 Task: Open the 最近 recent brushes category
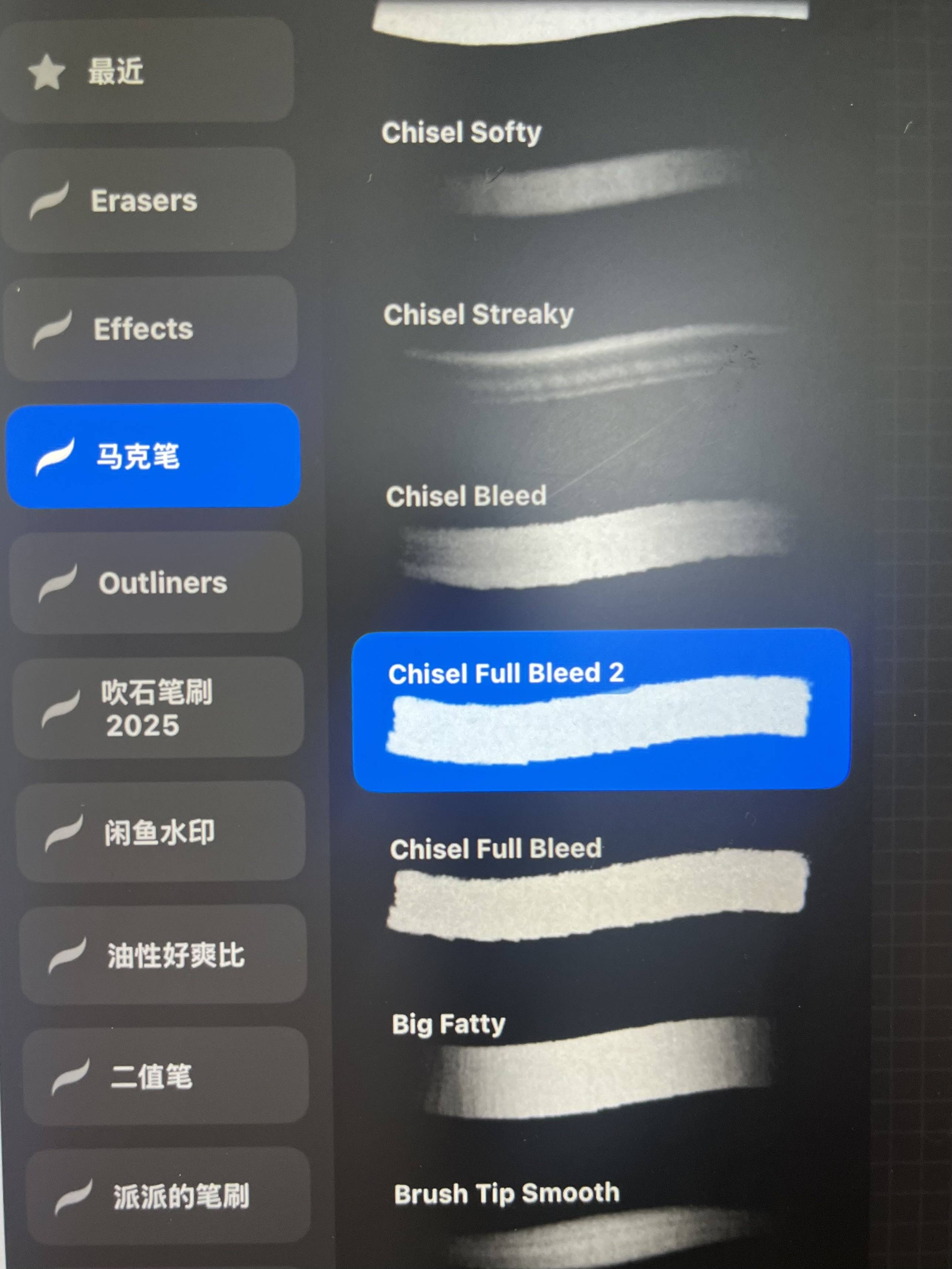[148, 71]
